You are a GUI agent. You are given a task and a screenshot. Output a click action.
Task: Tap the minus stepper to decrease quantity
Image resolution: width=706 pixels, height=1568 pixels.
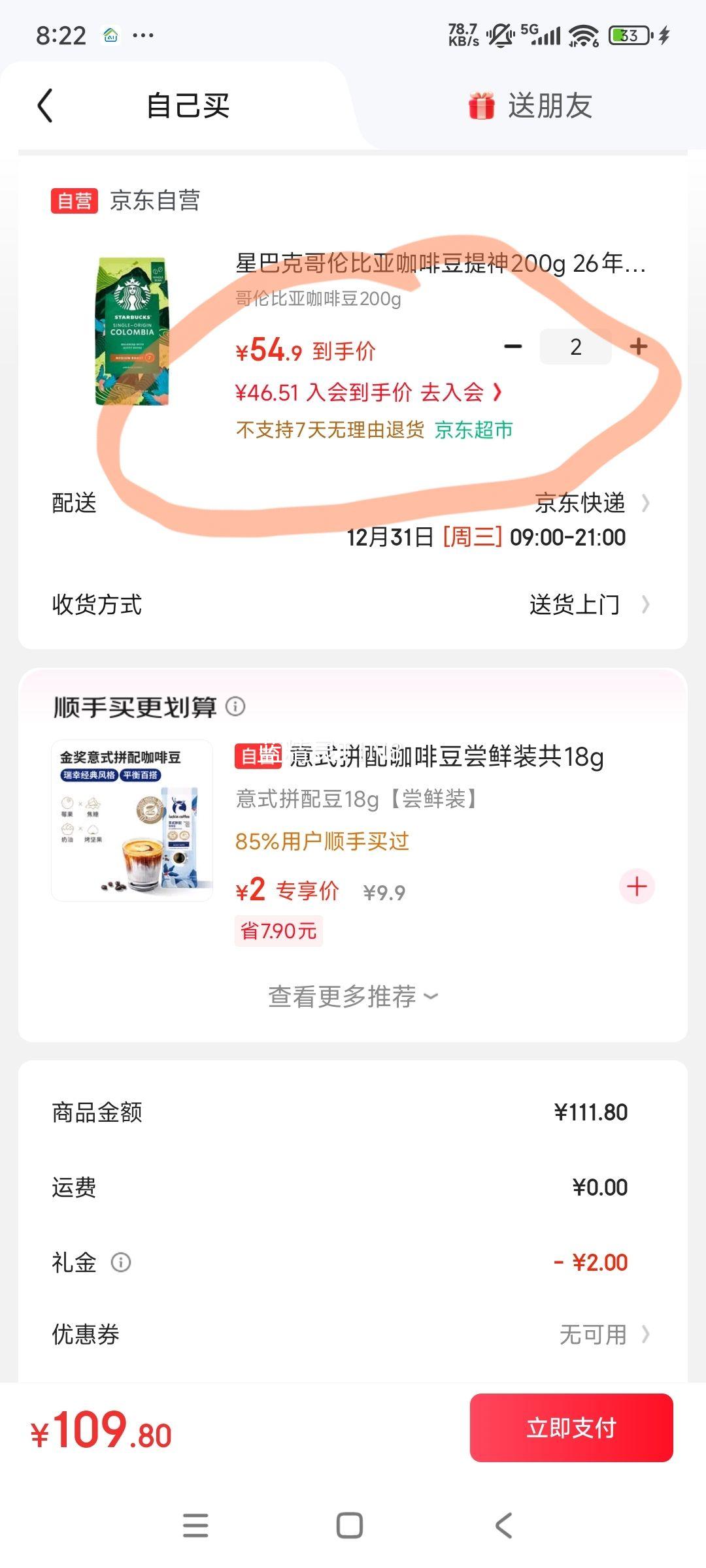(x=512, y=346)
